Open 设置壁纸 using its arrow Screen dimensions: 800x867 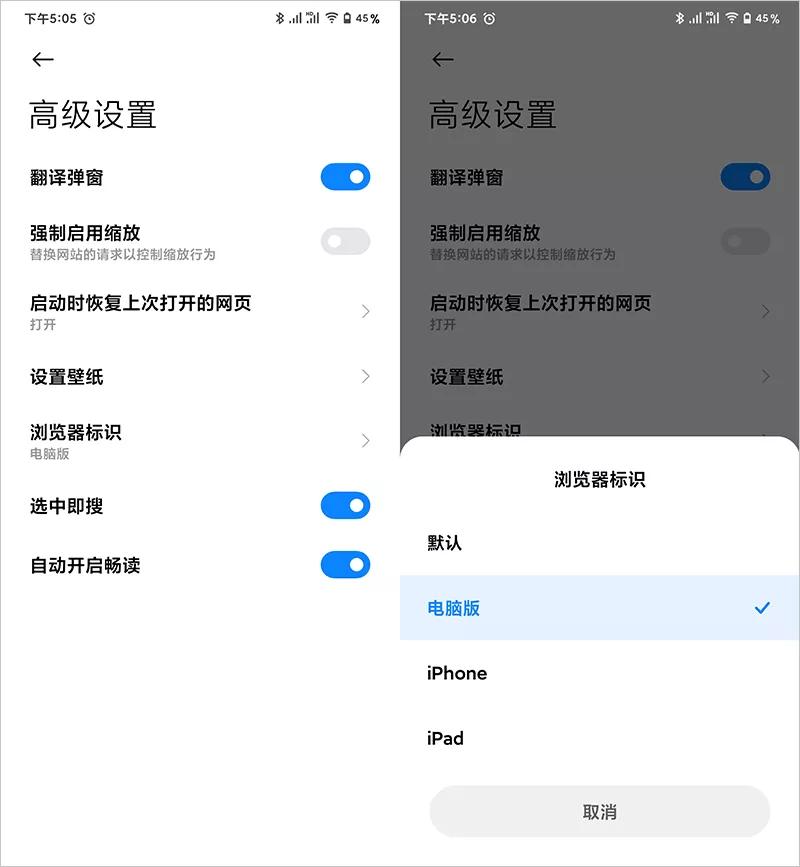[x=364, y=377]
